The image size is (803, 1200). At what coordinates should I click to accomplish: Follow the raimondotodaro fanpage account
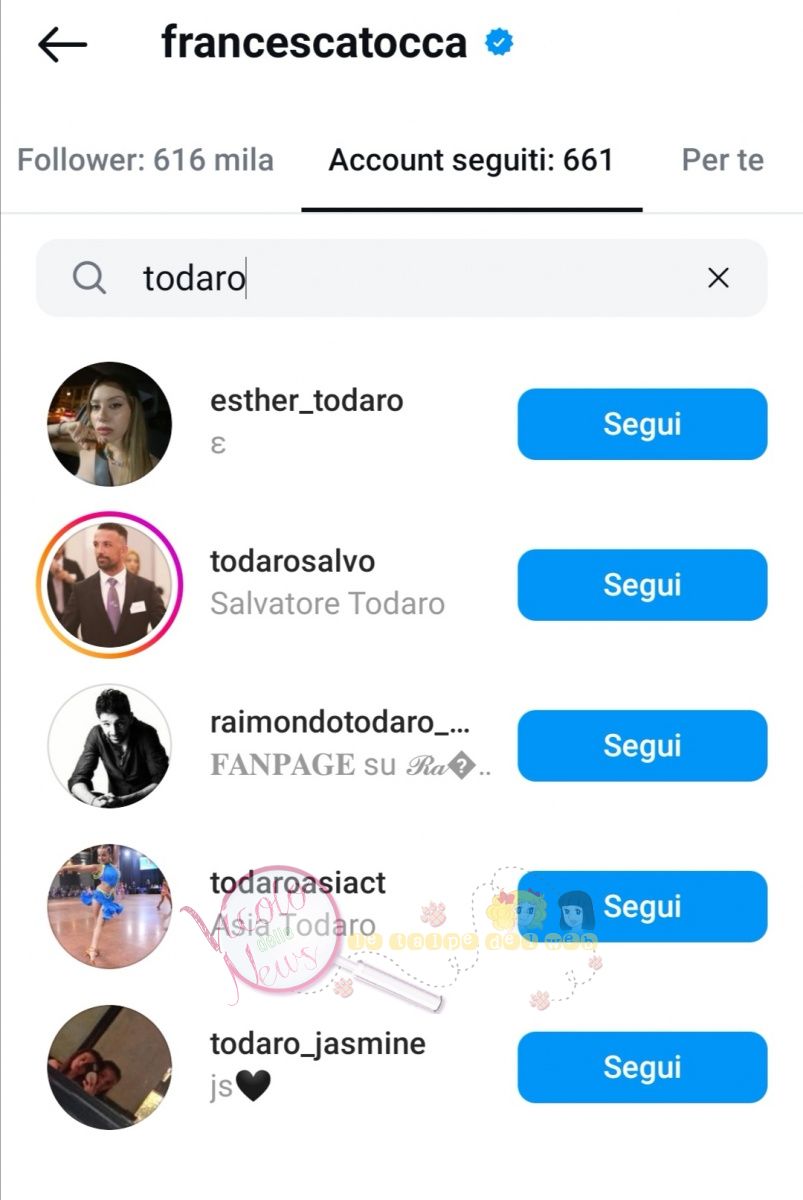point(642,746)
